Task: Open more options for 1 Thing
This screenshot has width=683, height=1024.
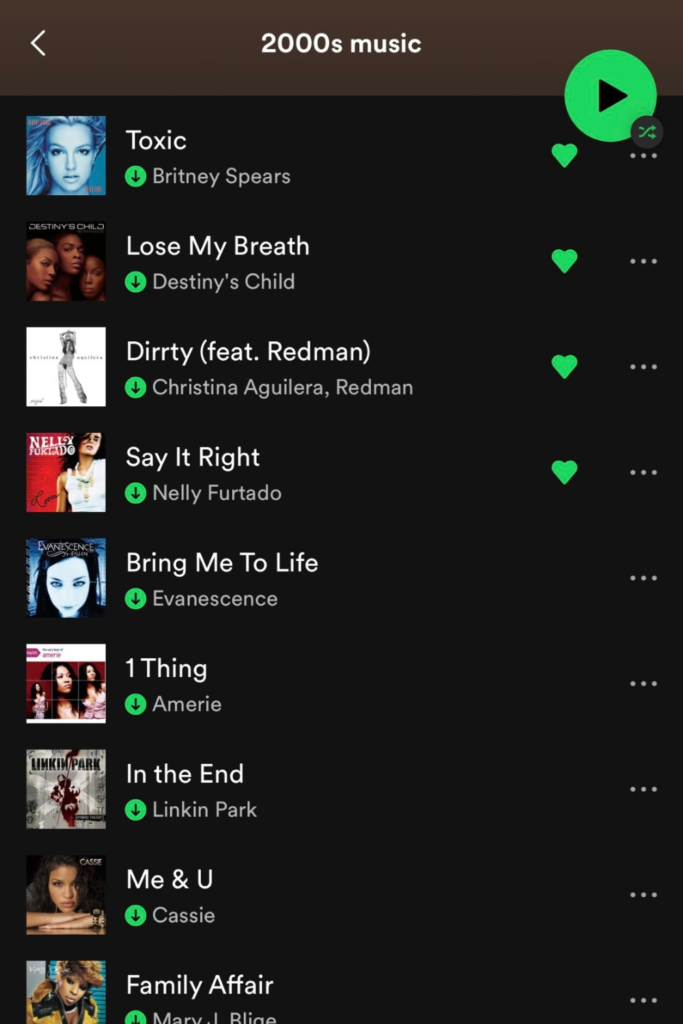Action: tap(643, 684)
